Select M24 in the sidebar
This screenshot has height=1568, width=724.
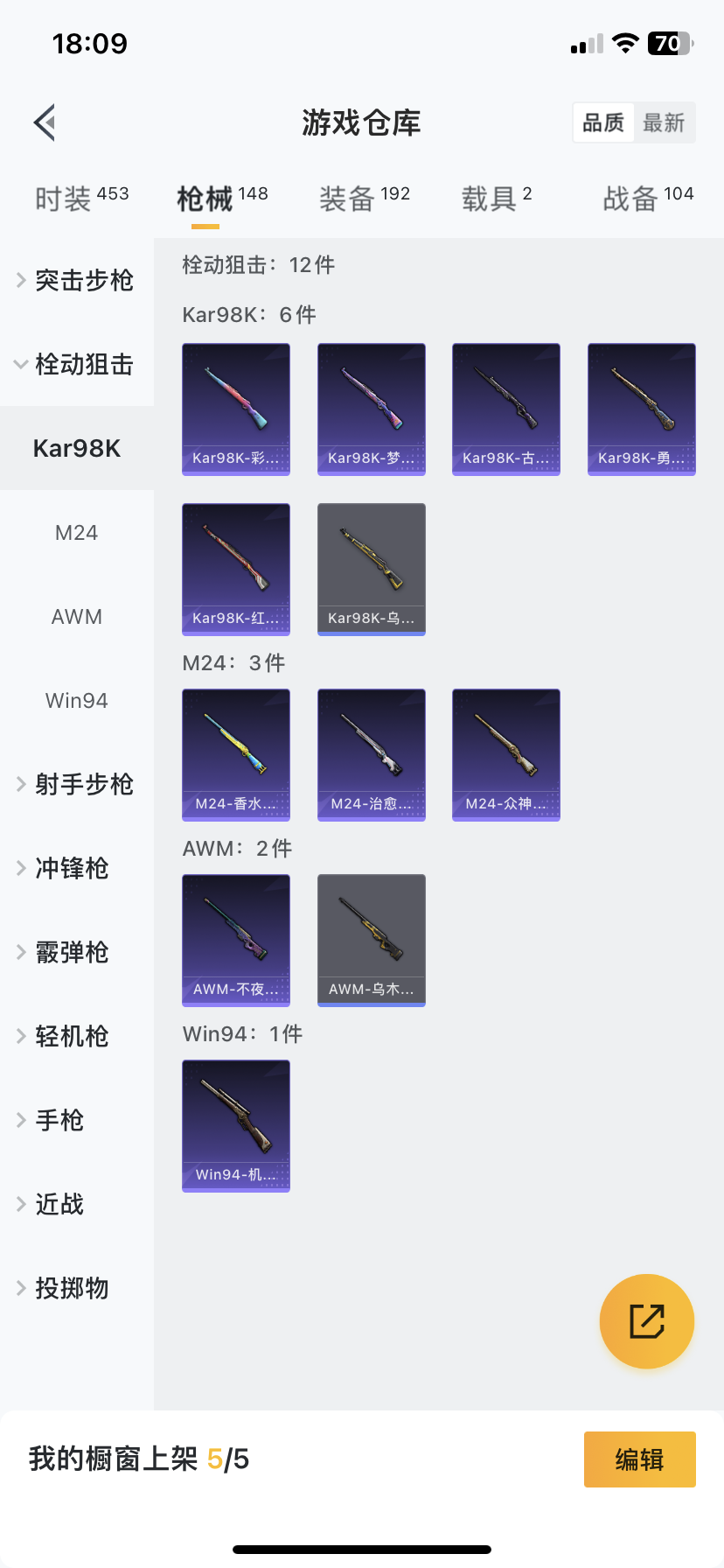click(77, 533)
